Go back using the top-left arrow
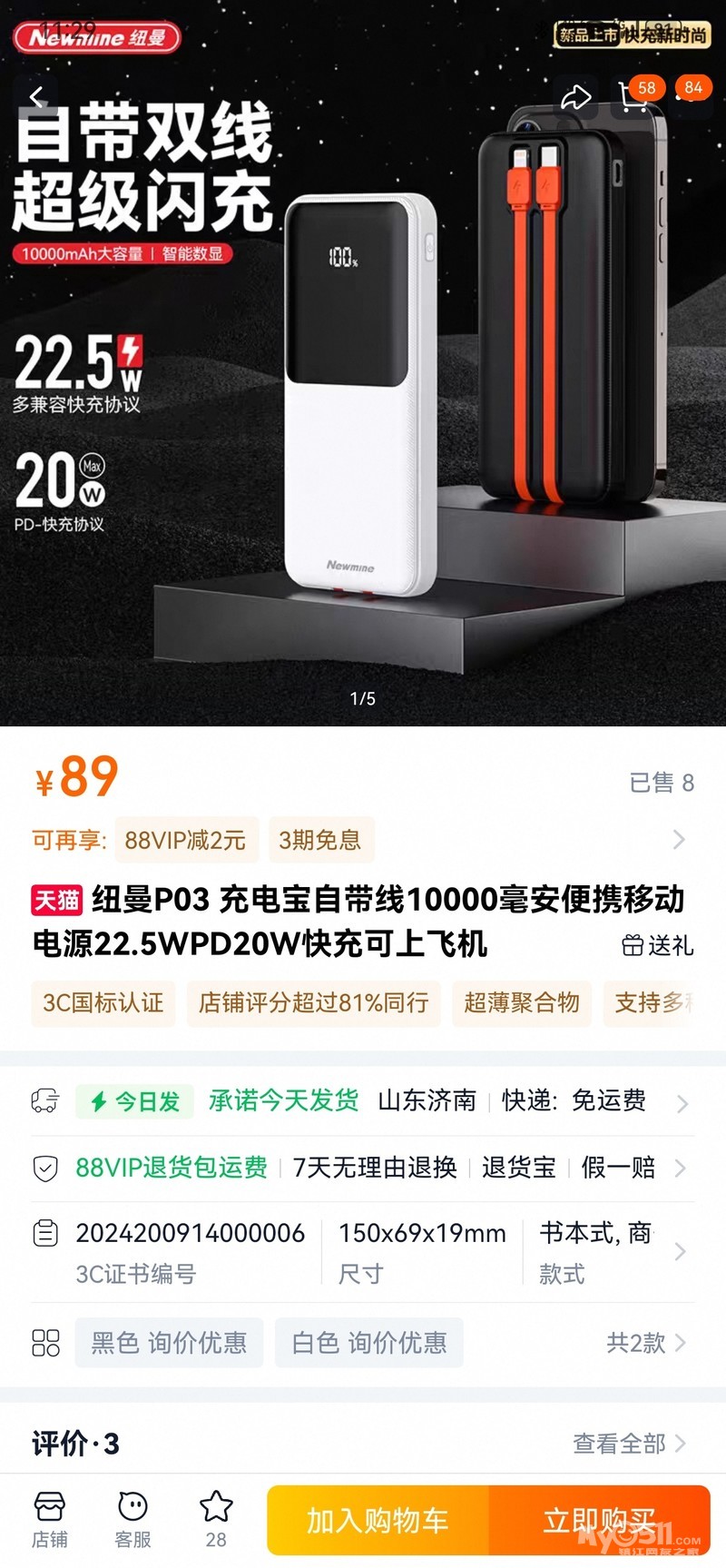Screen dimensions: 726x1568 [37, 97]
